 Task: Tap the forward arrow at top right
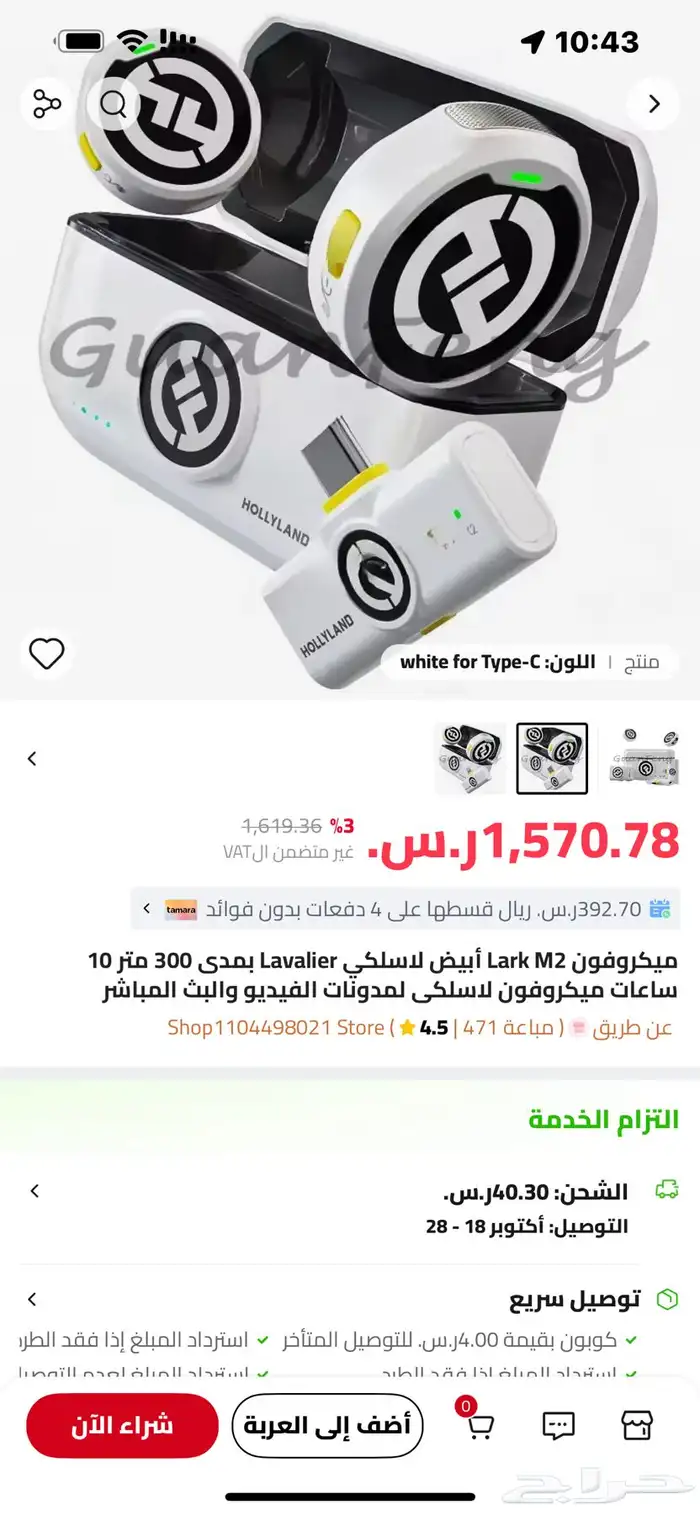tap(654, 103)
